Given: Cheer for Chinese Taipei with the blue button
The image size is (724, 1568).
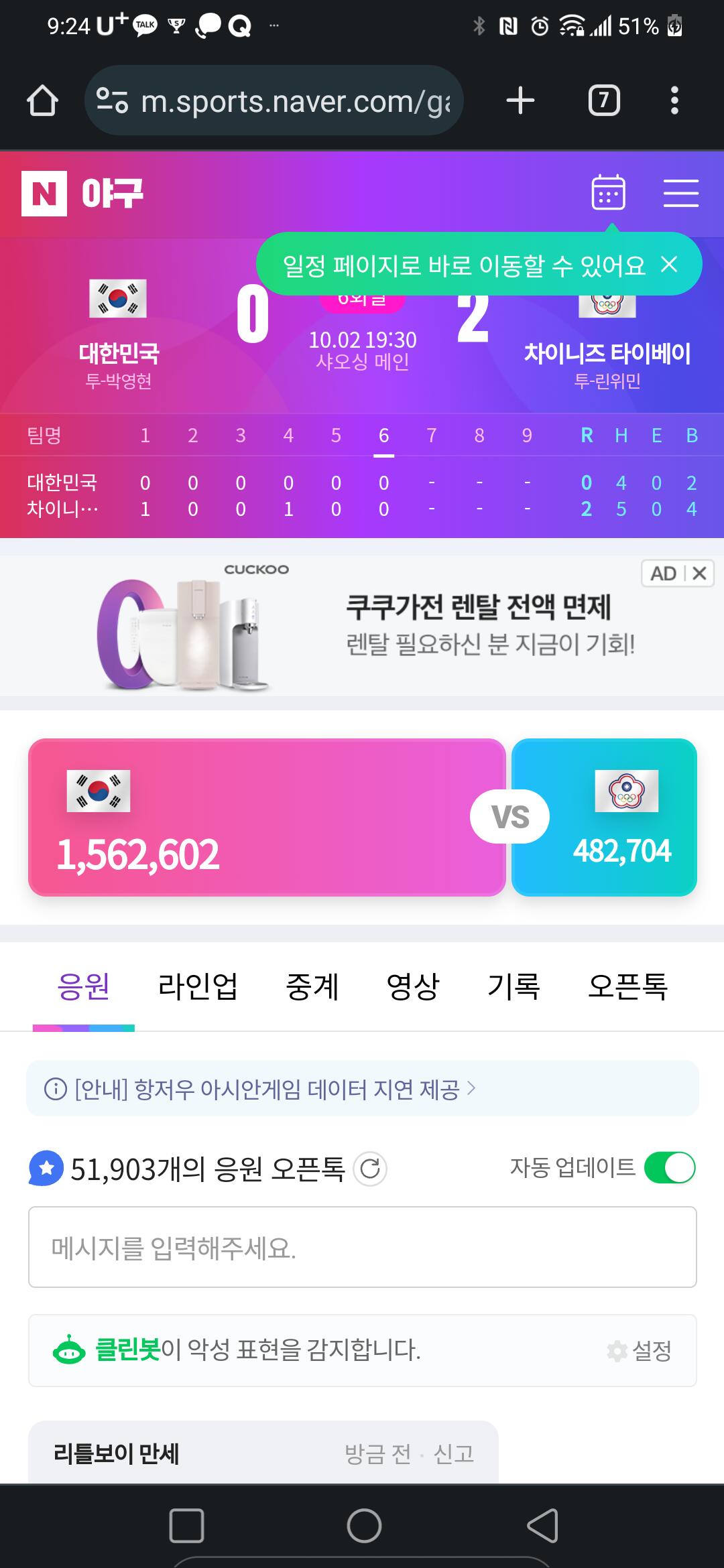Looking at the screenshot, I should [x=605, y=818].
